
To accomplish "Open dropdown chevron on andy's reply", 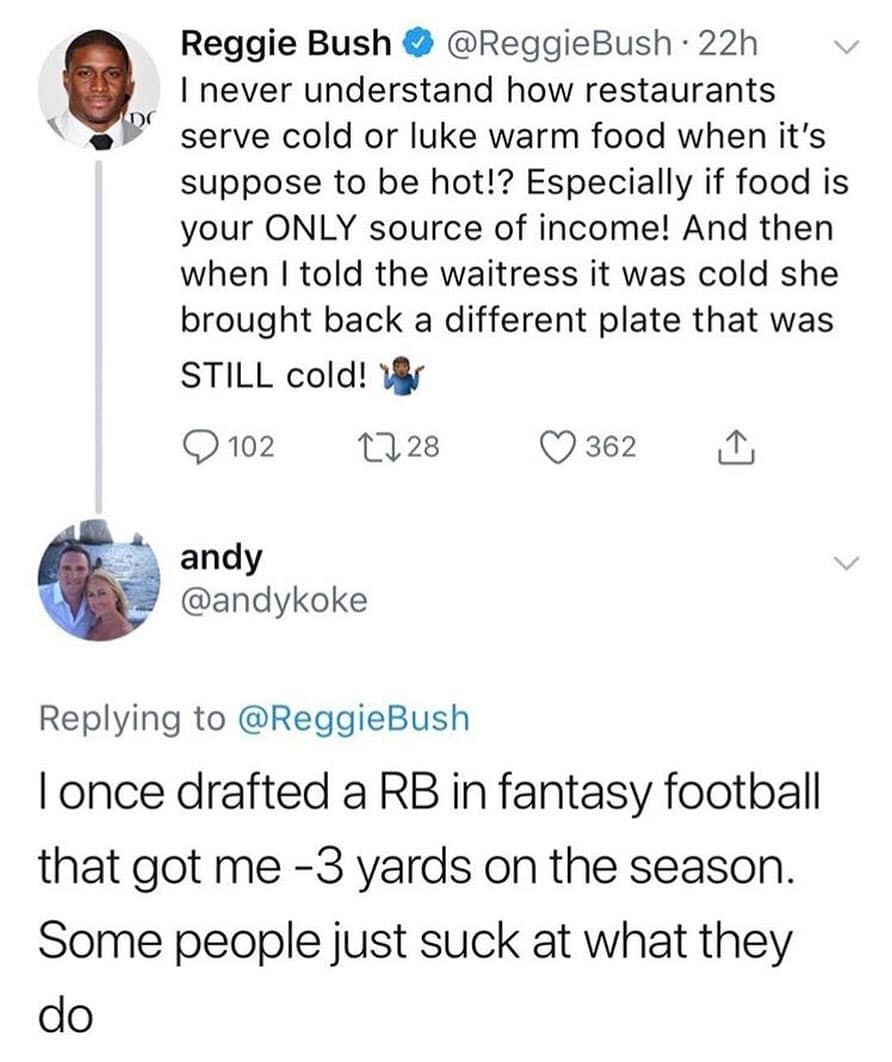I will coord(846,565).
